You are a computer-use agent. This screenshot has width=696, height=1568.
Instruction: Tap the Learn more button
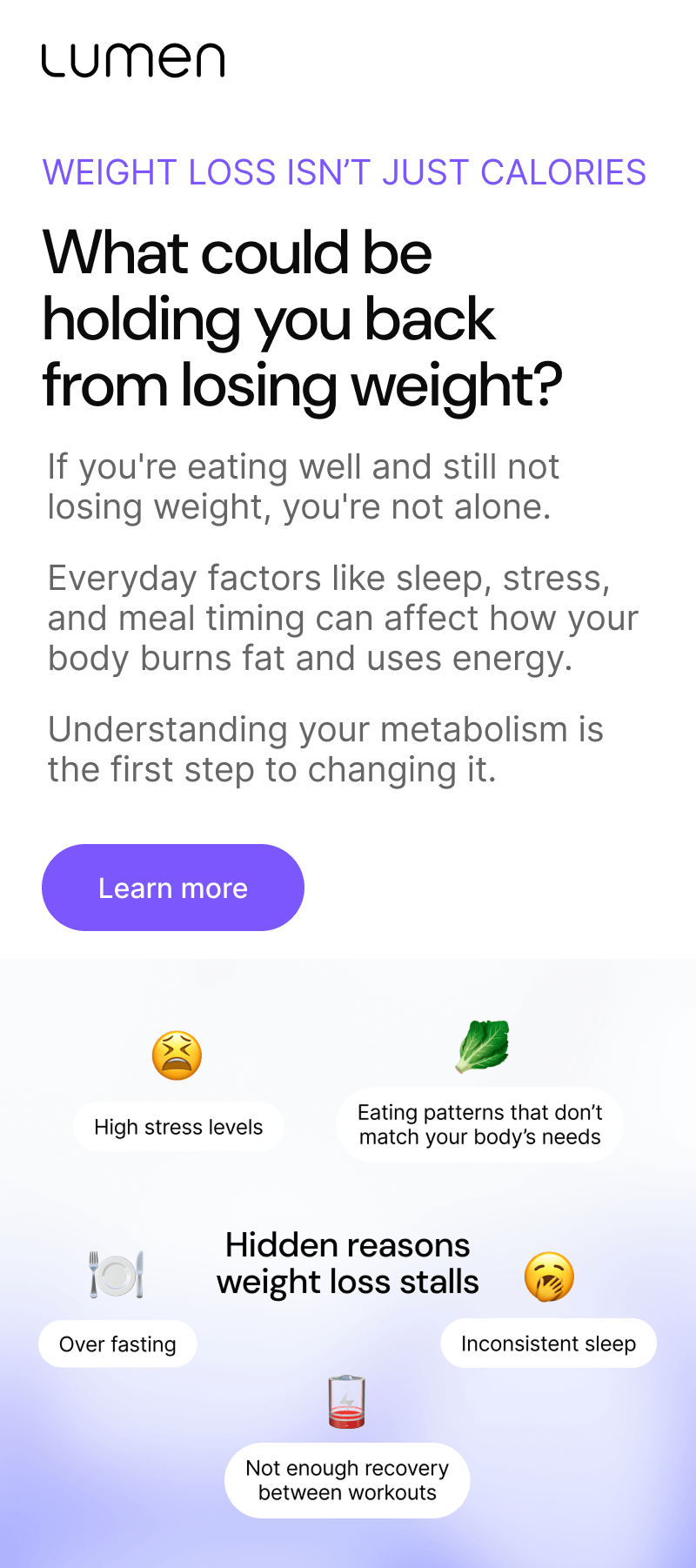173,888
